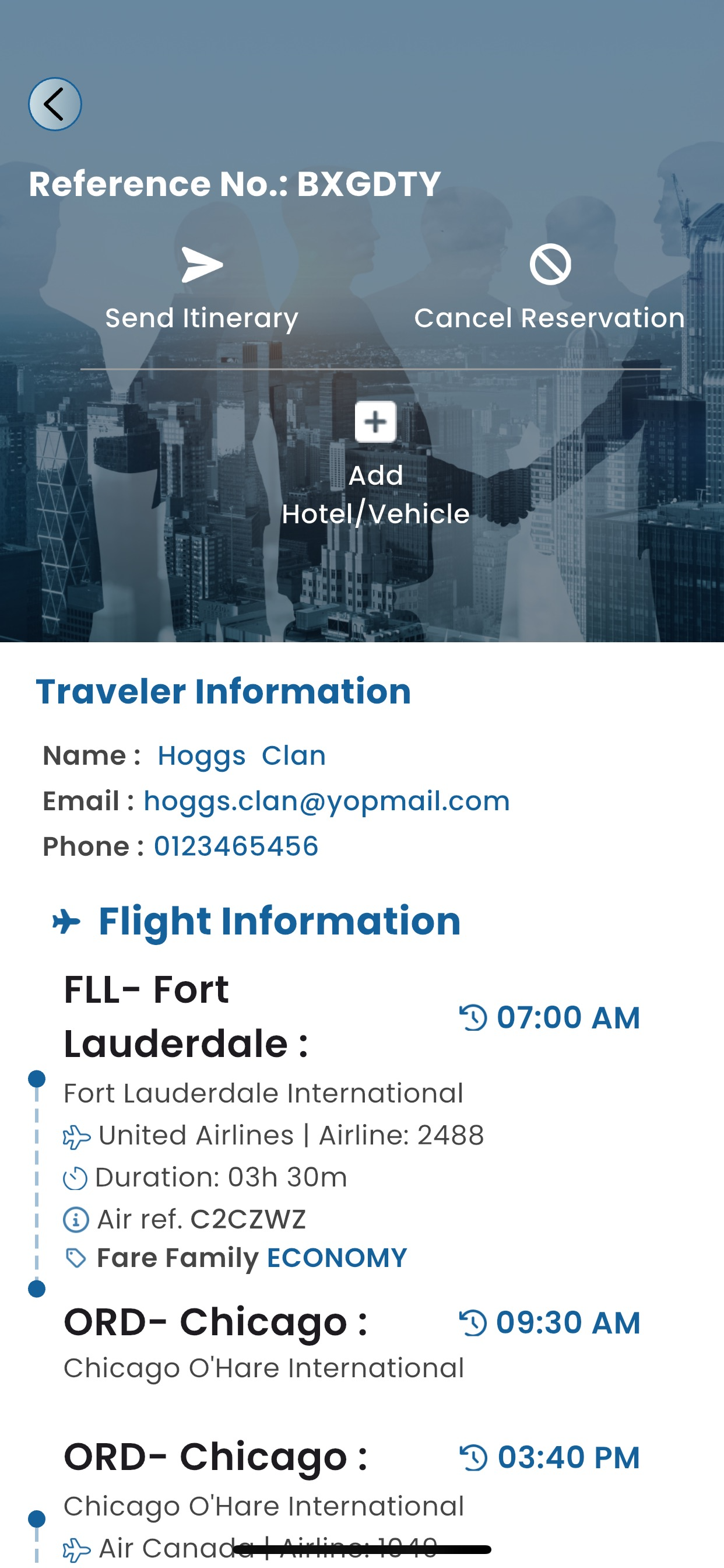Go back using the arrow button
This screenshot has height=1568, width=724.
tap(55, 104)
